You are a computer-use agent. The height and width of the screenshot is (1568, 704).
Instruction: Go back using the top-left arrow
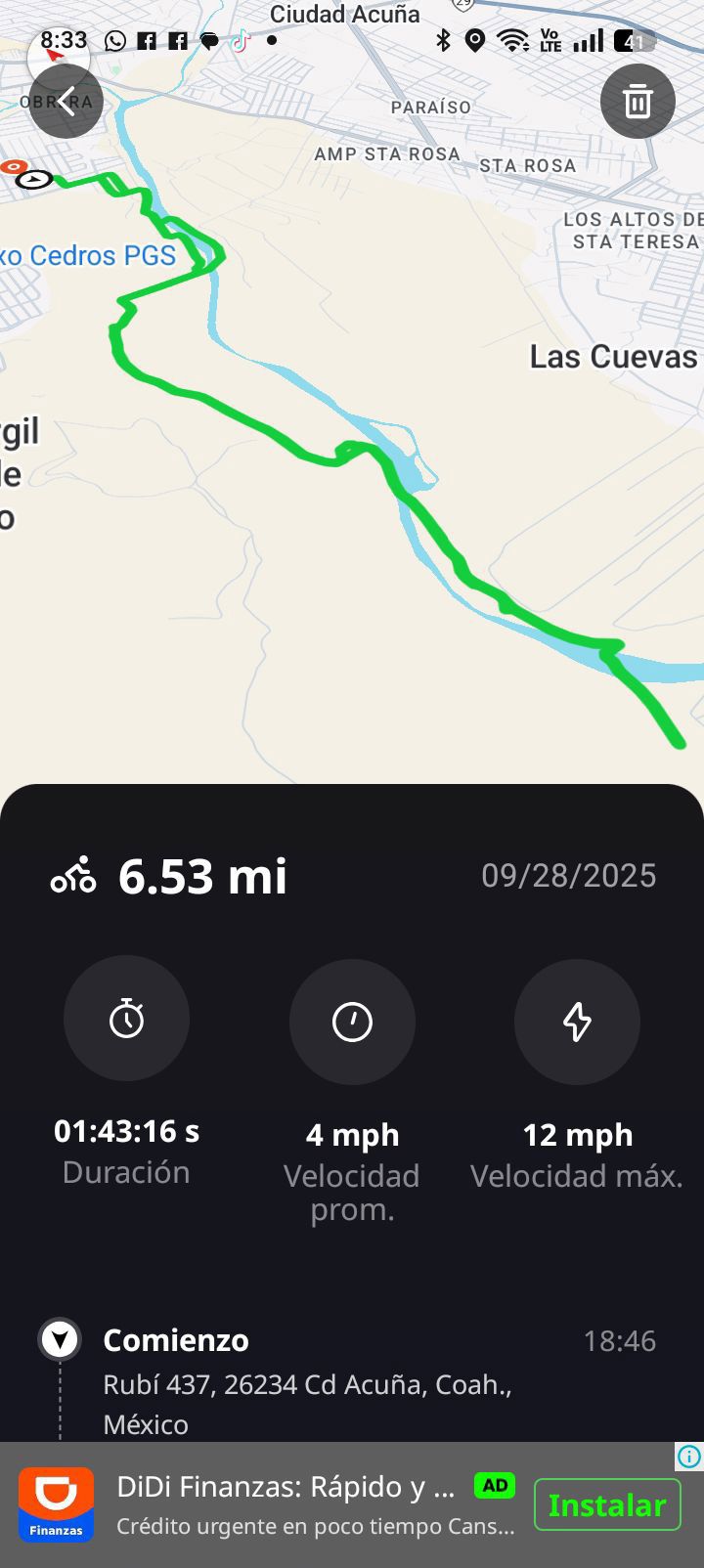pyautogui.click(x=66, y=102)
